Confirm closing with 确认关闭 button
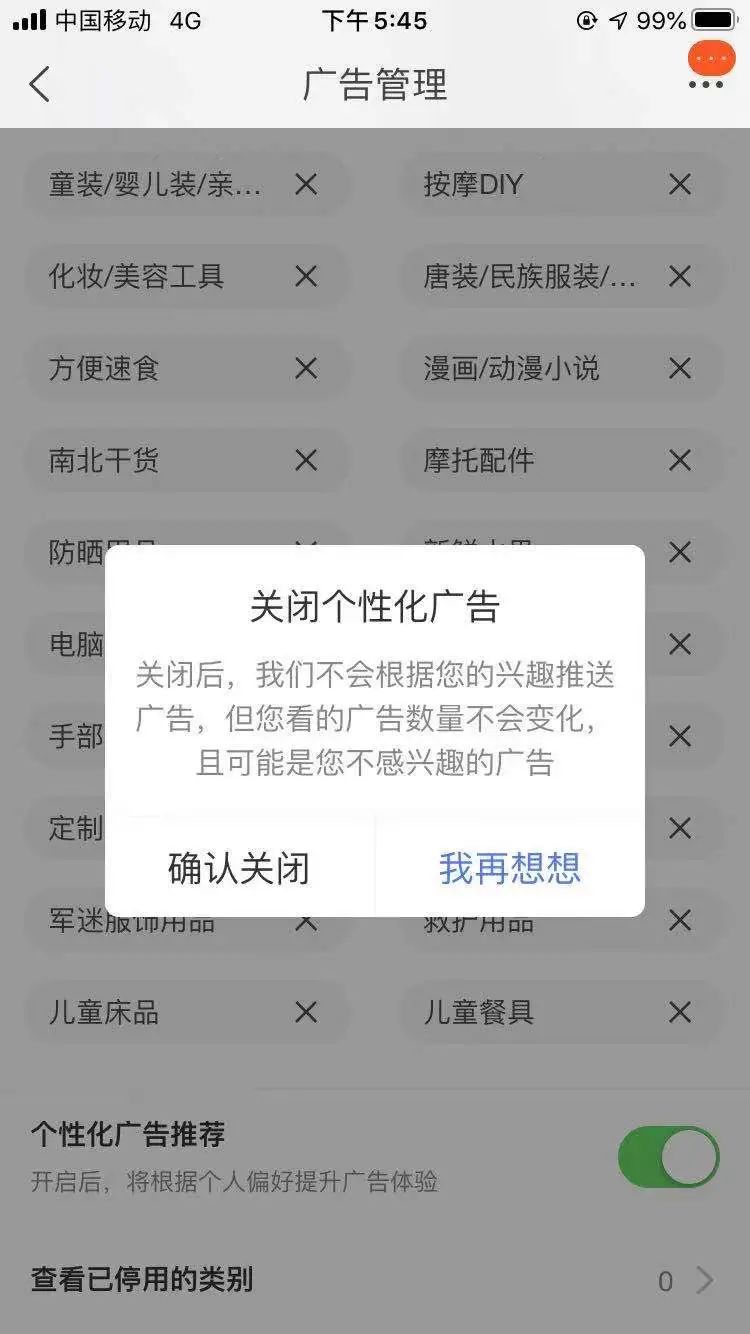Screen dimensions: 750x1334 pos(239,868)
